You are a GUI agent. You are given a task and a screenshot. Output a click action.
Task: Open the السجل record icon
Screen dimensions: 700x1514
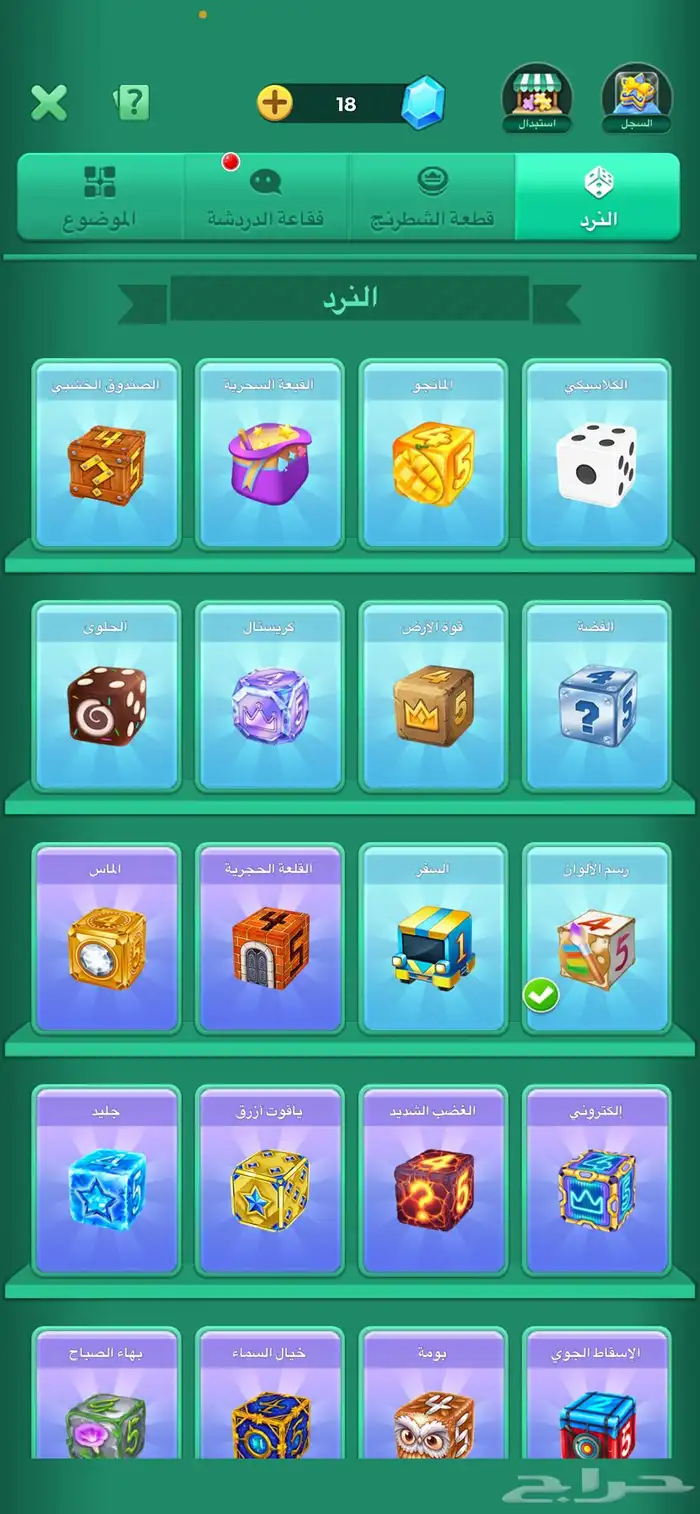(636, 100)
